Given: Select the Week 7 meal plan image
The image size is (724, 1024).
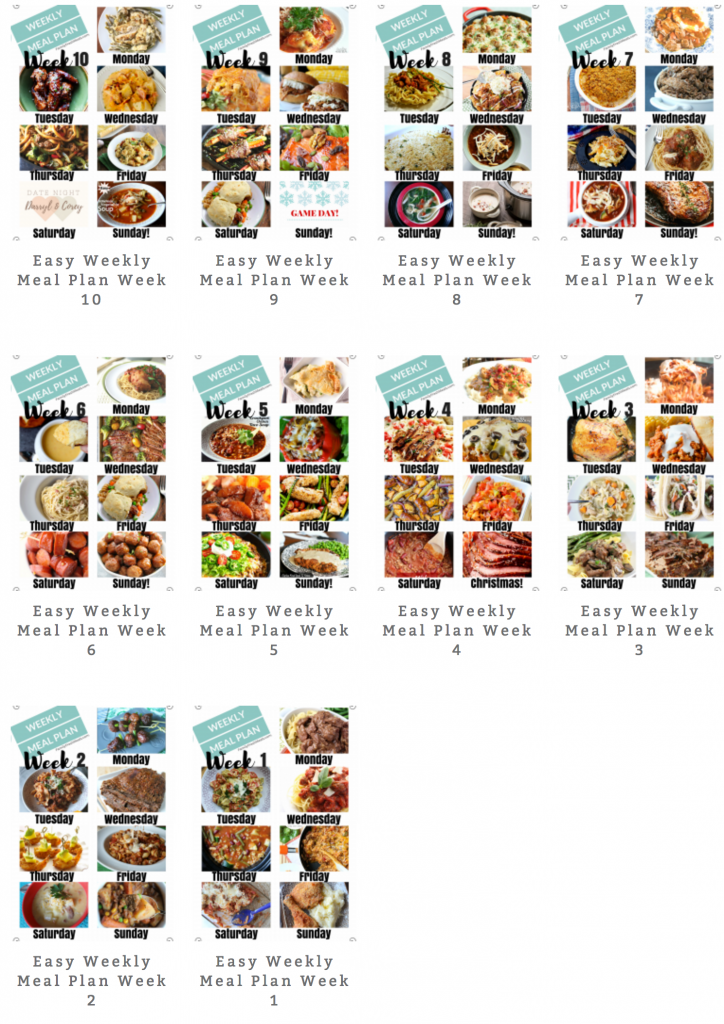Looking at the screenshot, I should pyautogui.click(x=639, y=123).
